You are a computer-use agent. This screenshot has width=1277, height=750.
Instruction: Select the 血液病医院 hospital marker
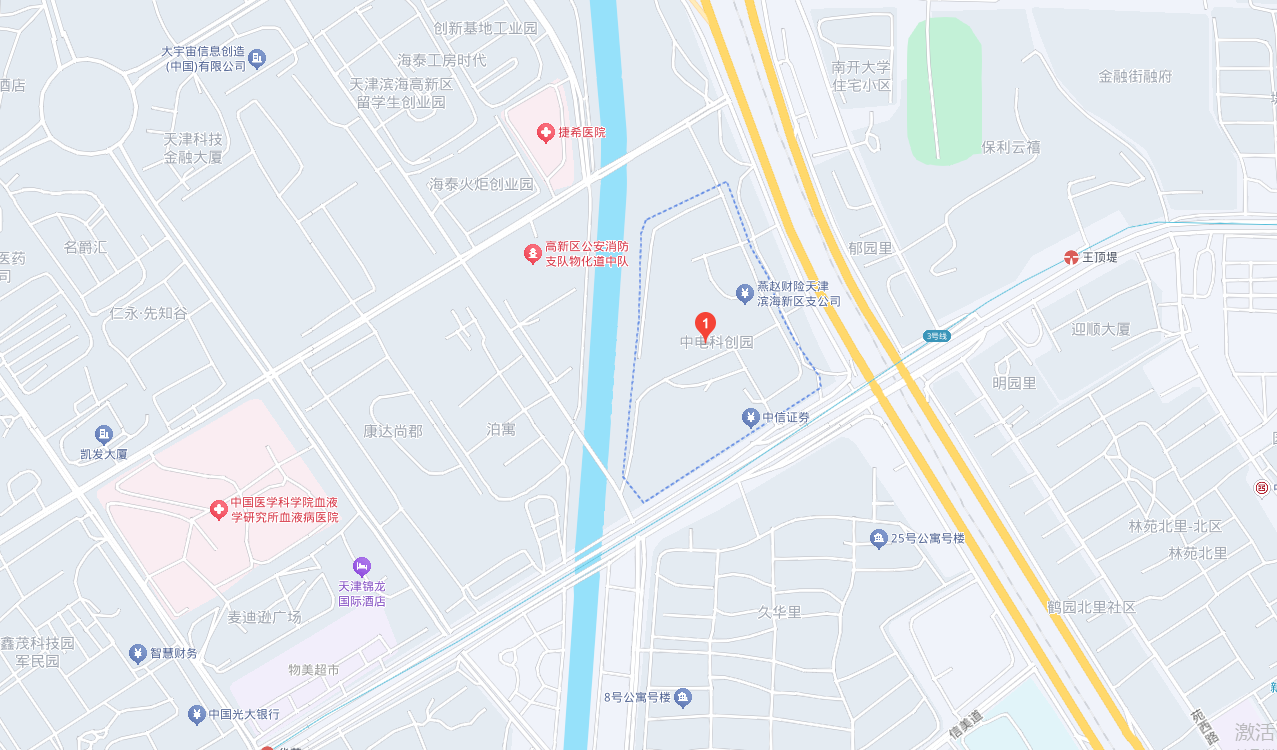218,510
